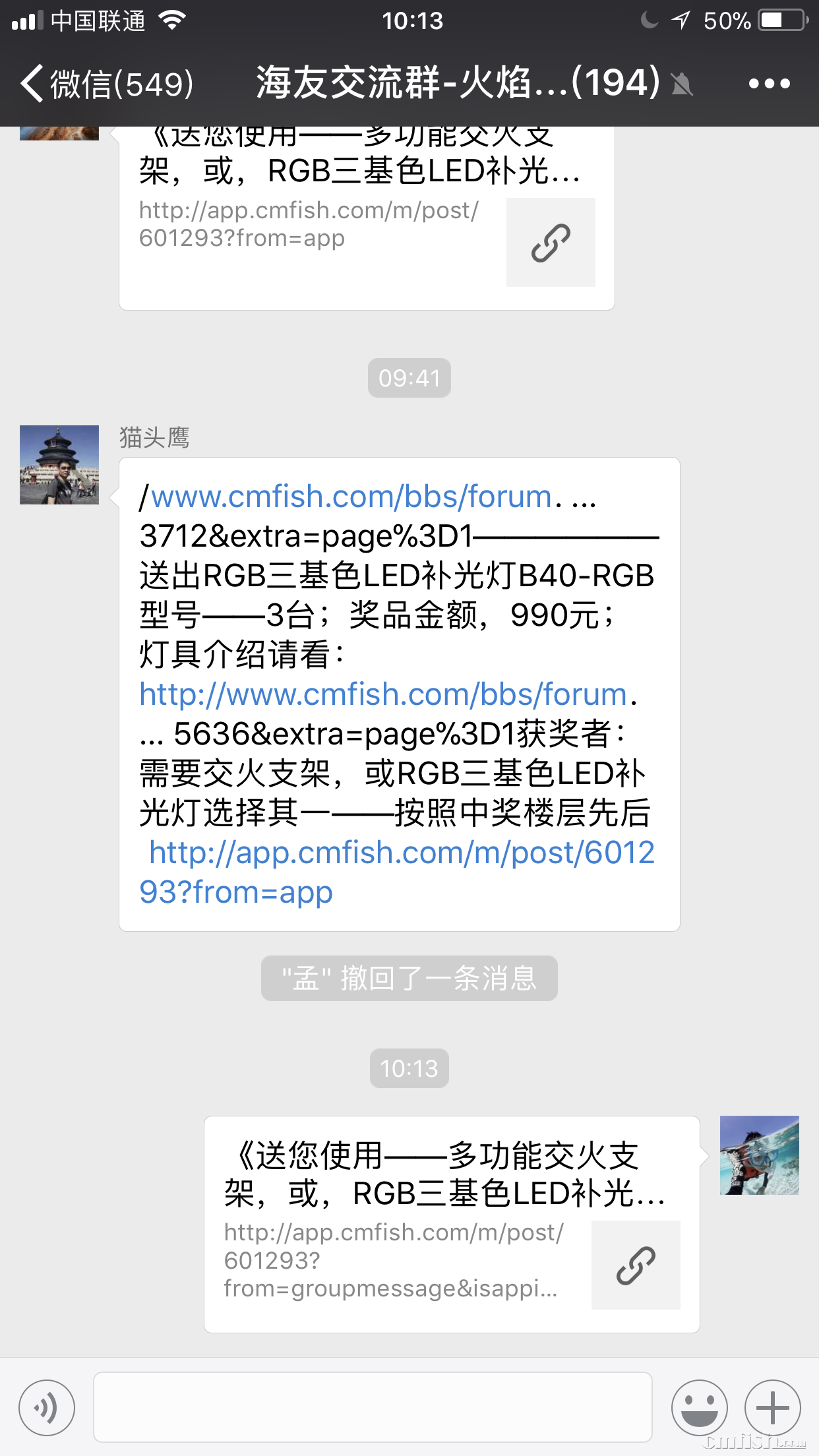
Task: Tap the link icon on the shared post card
Action: click(x=550, y=242)
